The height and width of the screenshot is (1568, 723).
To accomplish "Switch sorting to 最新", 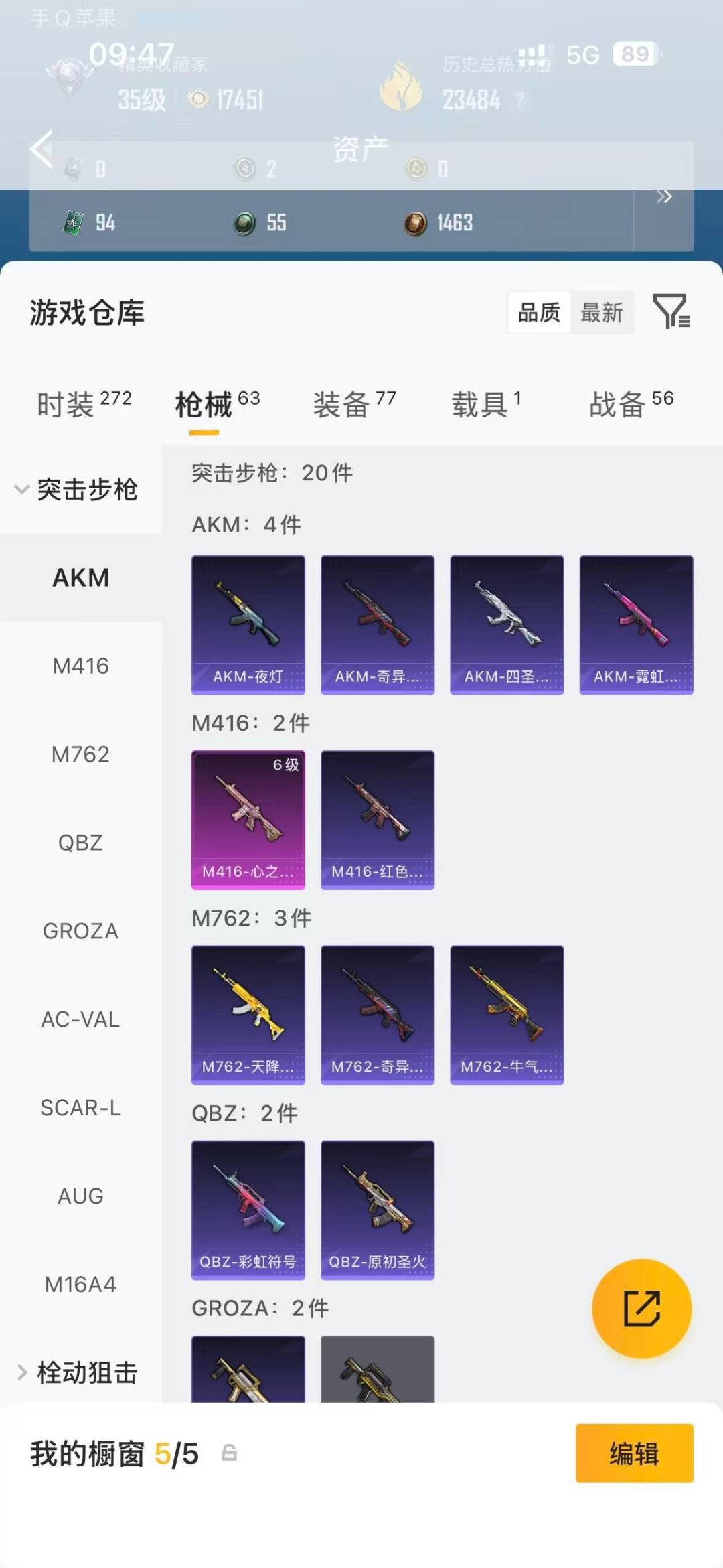I will click(602, 313).
